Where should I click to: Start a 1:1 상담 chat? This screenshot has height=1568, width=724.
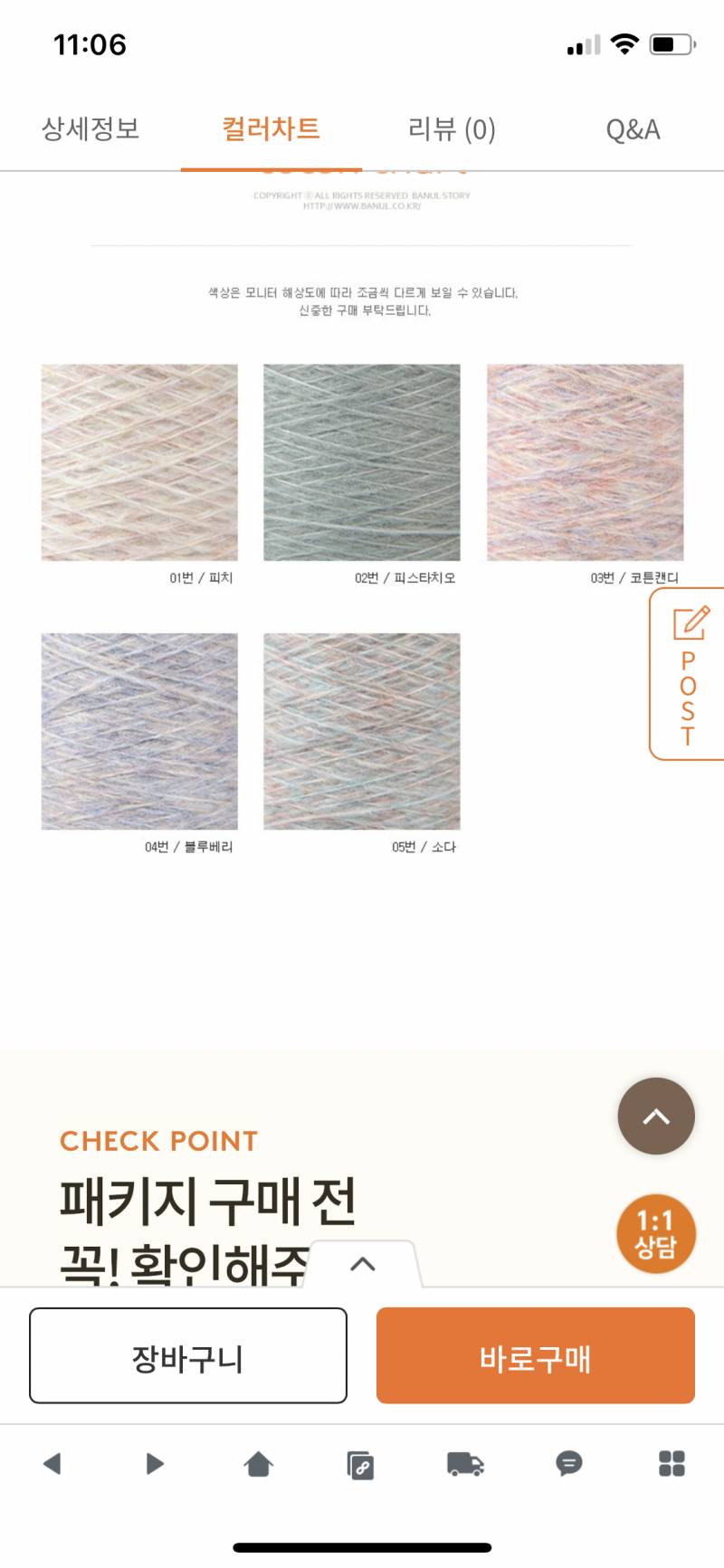pos(655,1234)
